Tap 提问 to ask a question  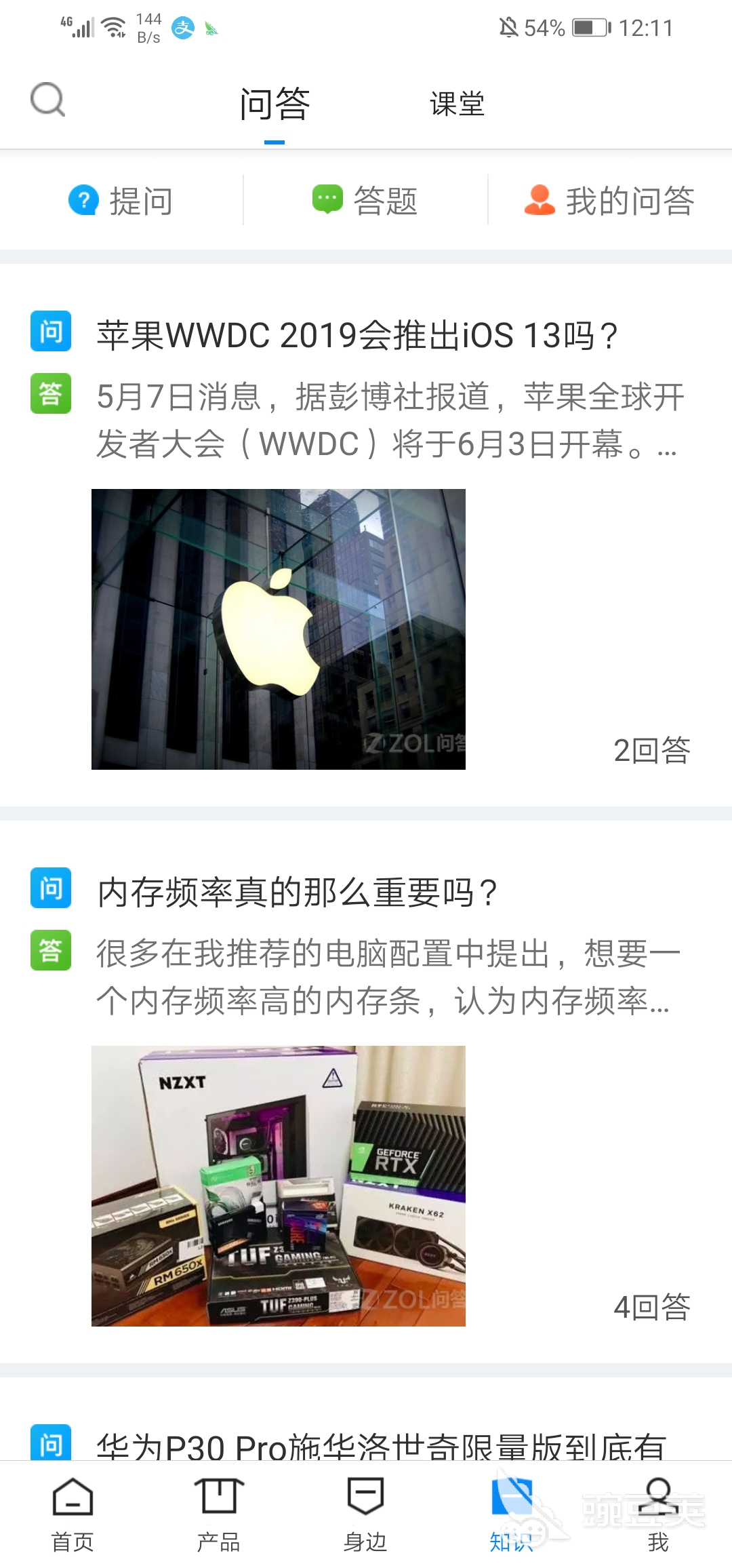(121, 201)
